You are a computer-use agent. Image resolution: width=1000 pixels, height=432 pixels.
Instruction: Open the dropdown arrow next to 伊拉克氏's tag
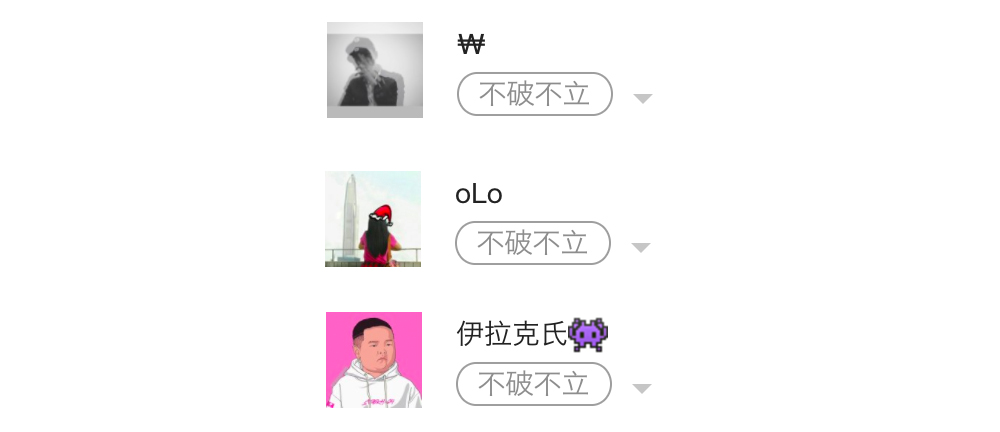click(x=642, y=388)
